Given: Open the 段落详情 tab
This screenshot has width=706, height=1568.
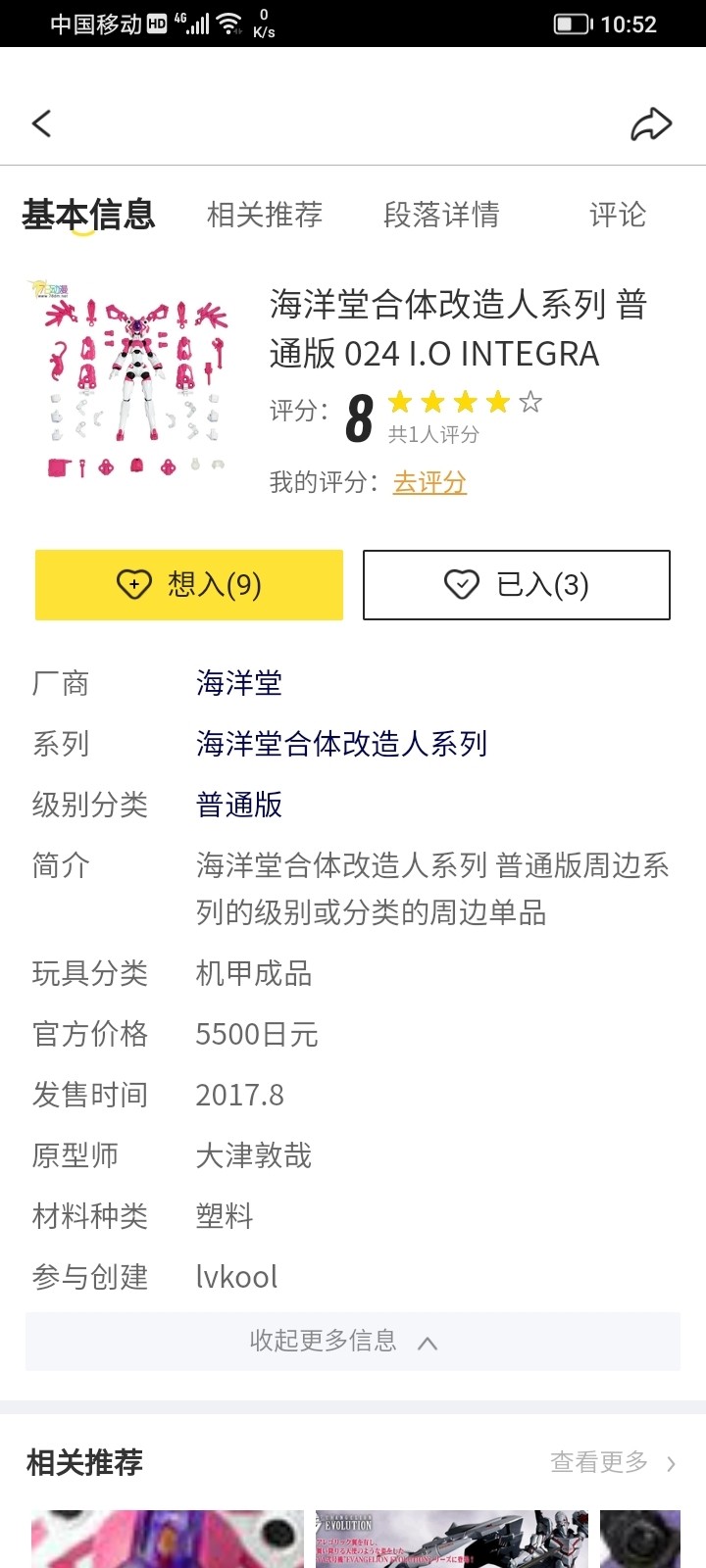Looking at the screenshot, I should coord(441,215).
